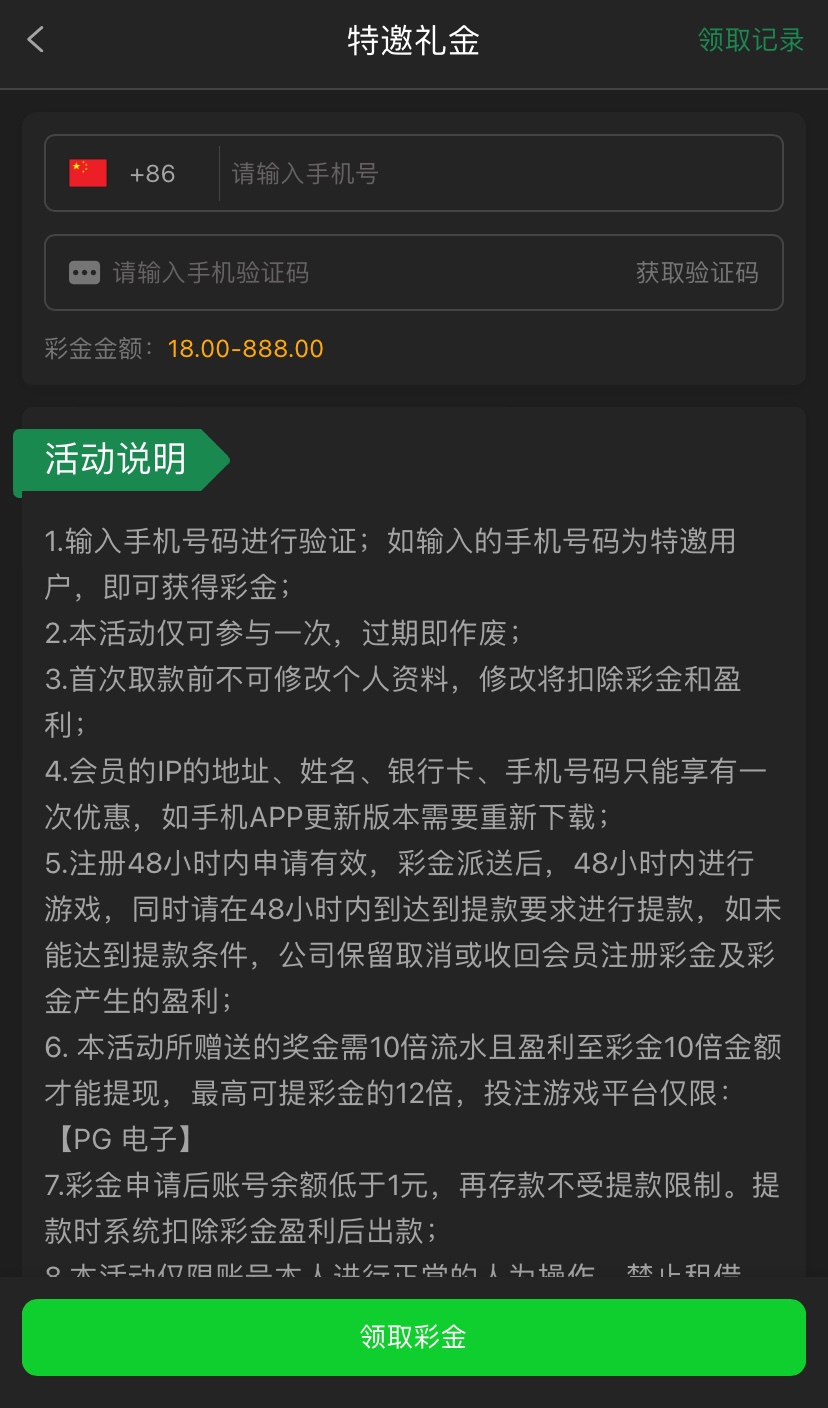The image size is (828, 1408).
Task: Open 领取记录 claim records
Action: (750, 40)
